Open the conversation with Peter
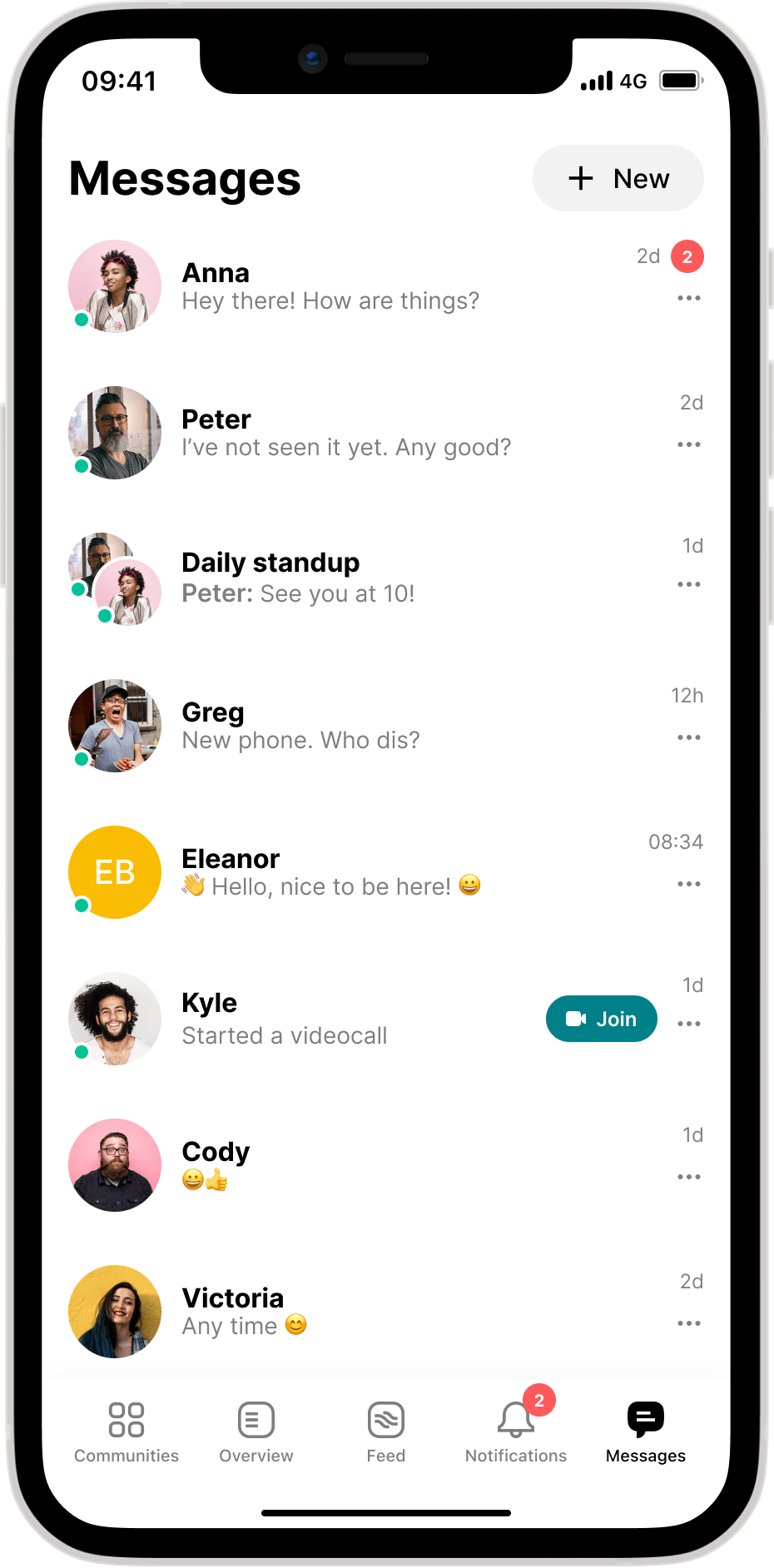 tap(345, 433)
